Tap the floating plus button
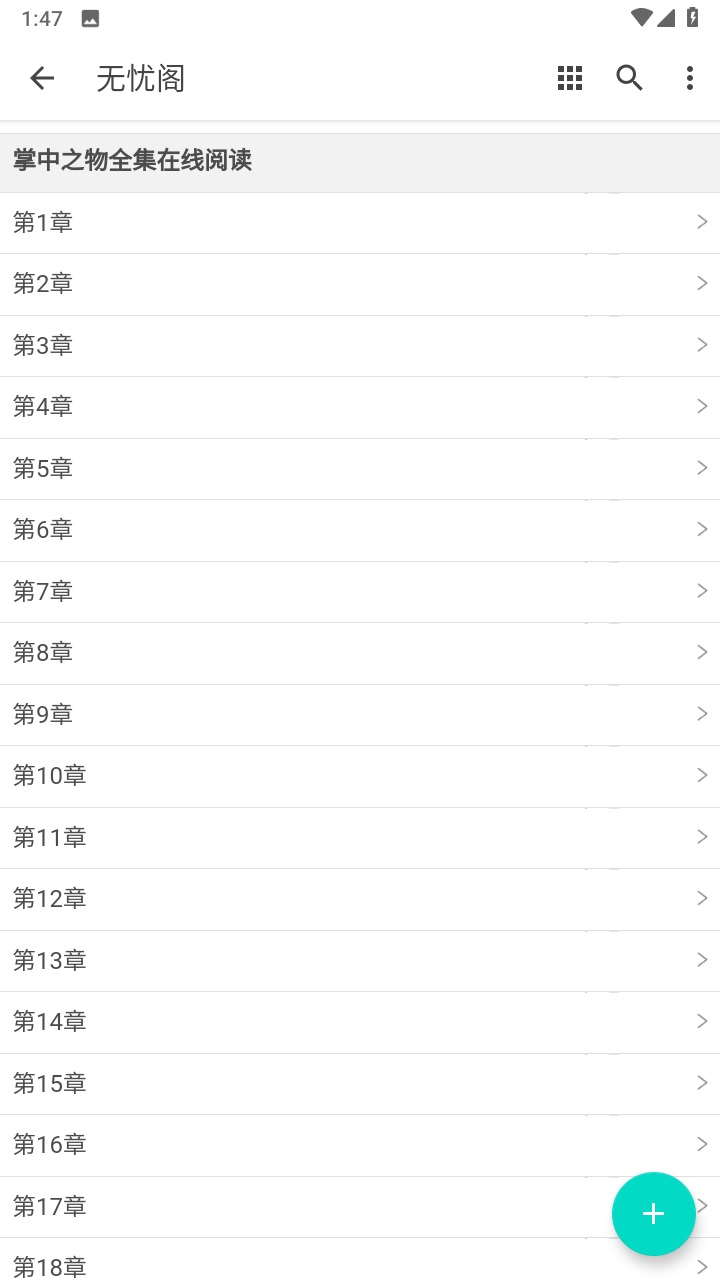720x1280 pixels. 653,1213
